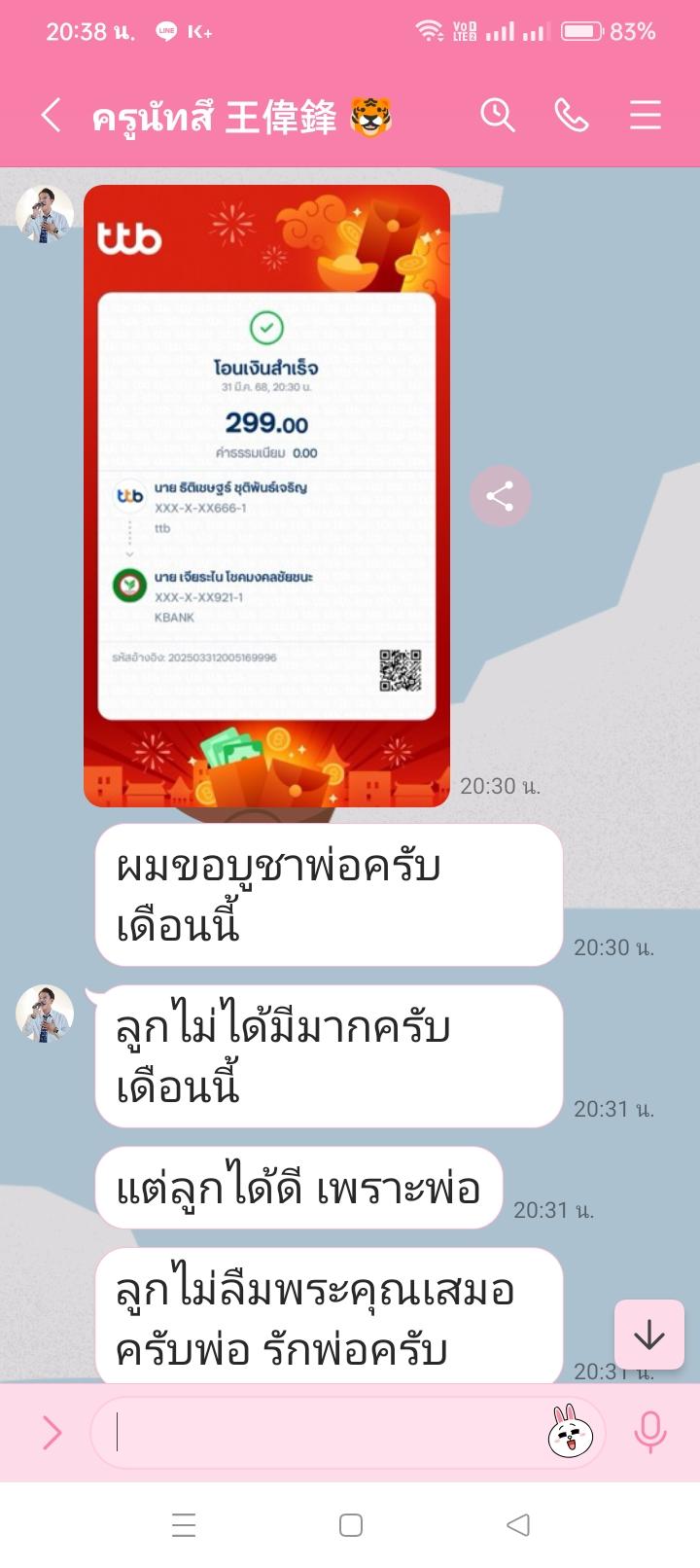Tap the system back button
This screenshot has height=1568, width=700.
click(518, 1524)
